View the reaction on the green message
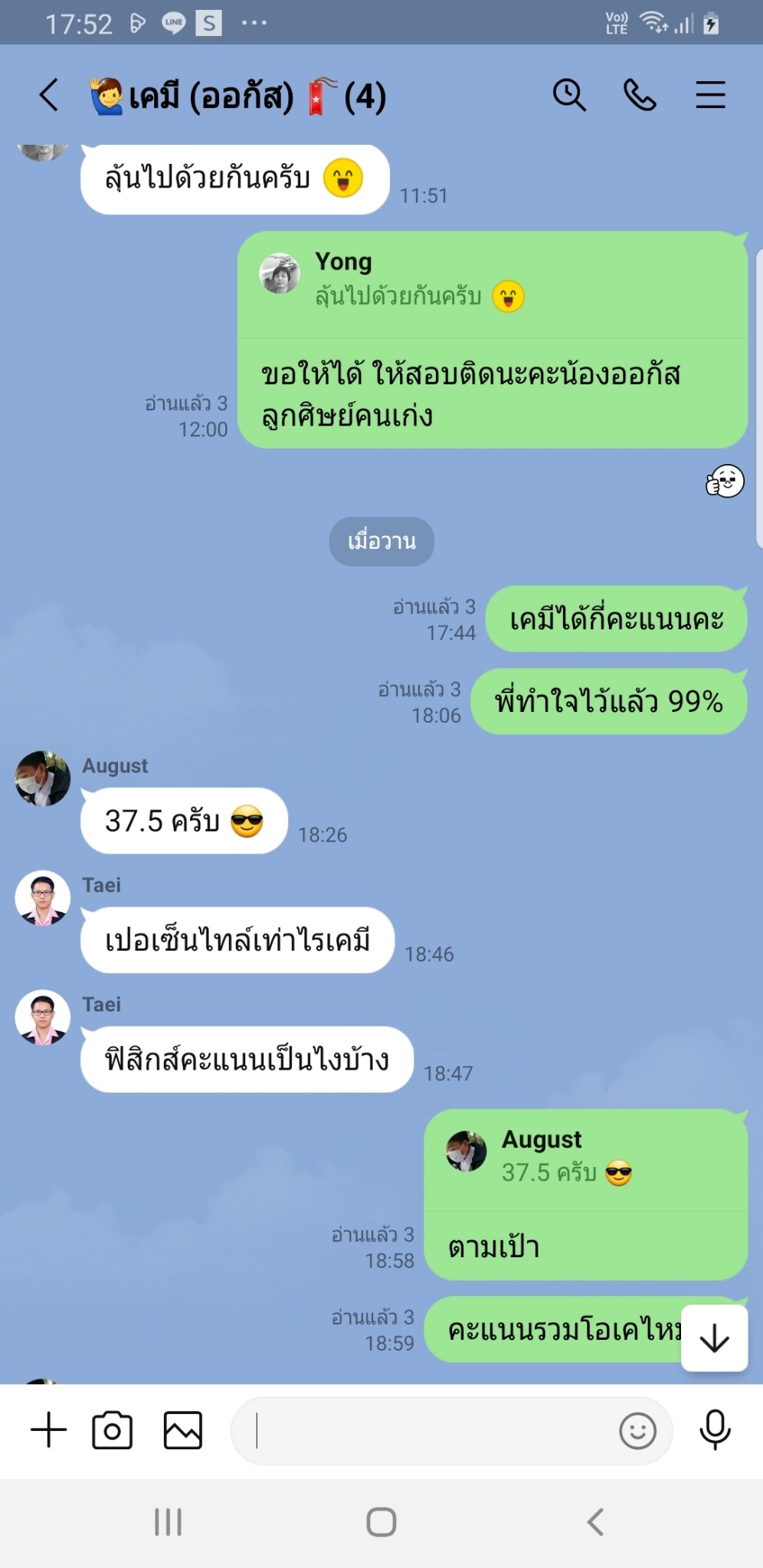Image resolution: width=763 pixels, height=1568 pixels. pos(725,482)
